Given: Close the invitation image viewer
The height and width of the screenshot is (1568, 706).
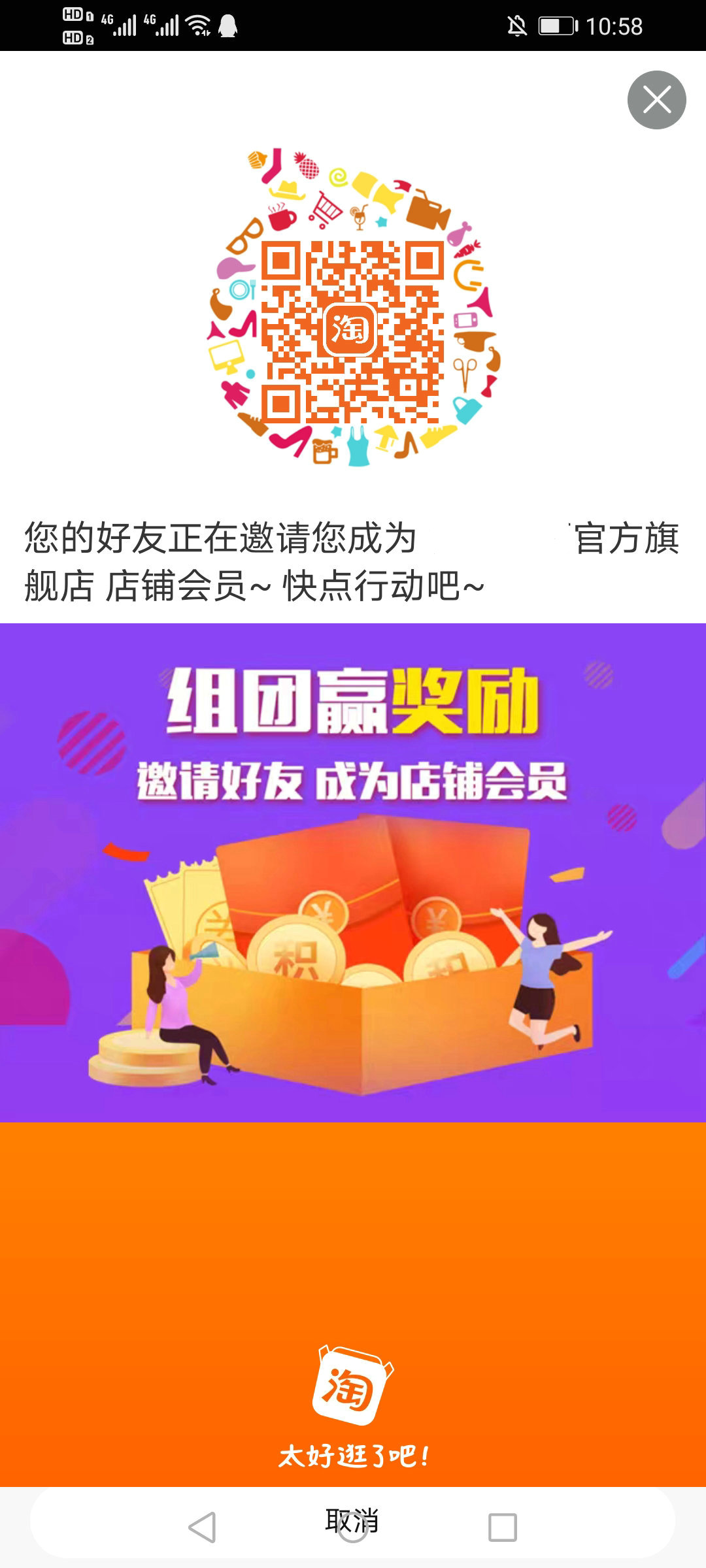Looking at the screenshot, I should [656, 100].
